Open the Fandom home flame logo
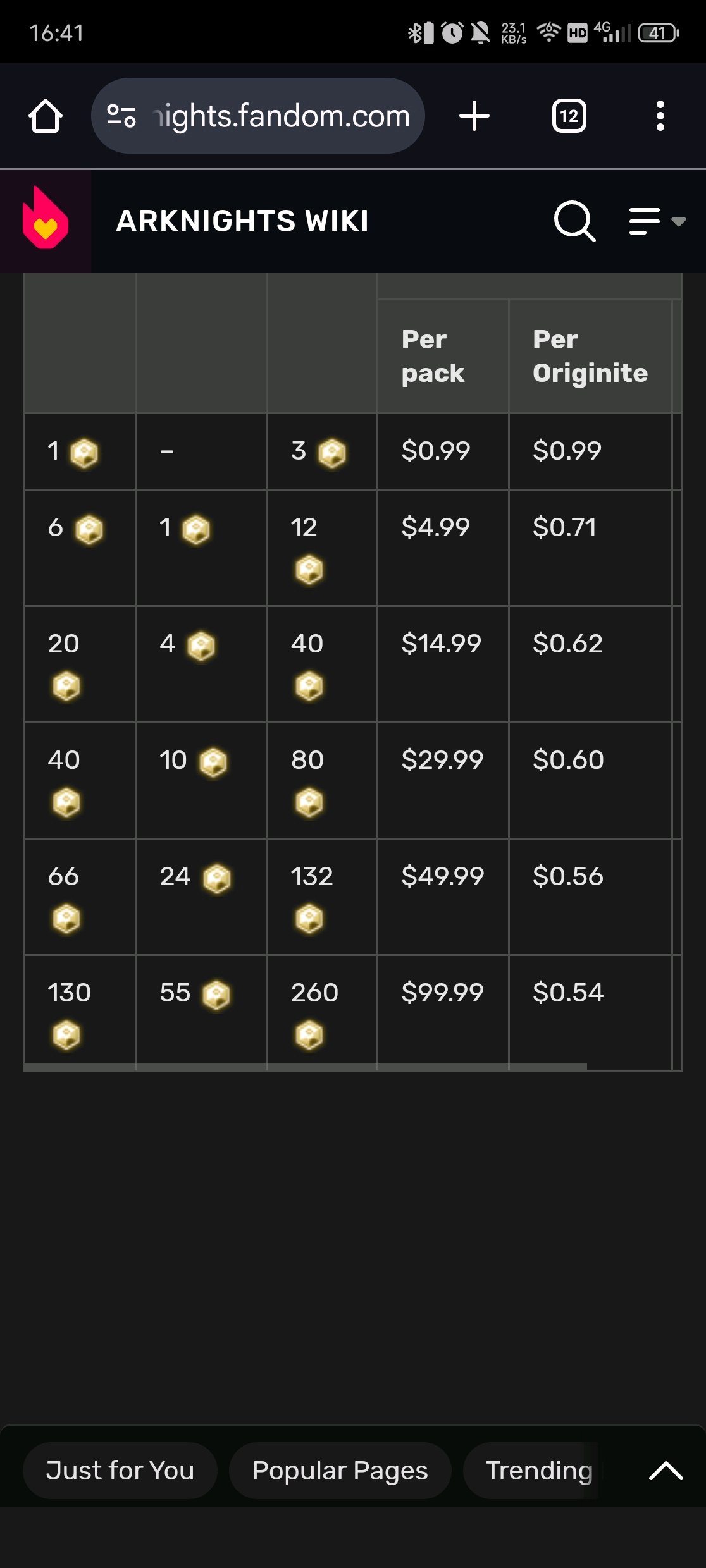Image resolution: width=706 pixels, height=1568 pixels. point(46,220)
